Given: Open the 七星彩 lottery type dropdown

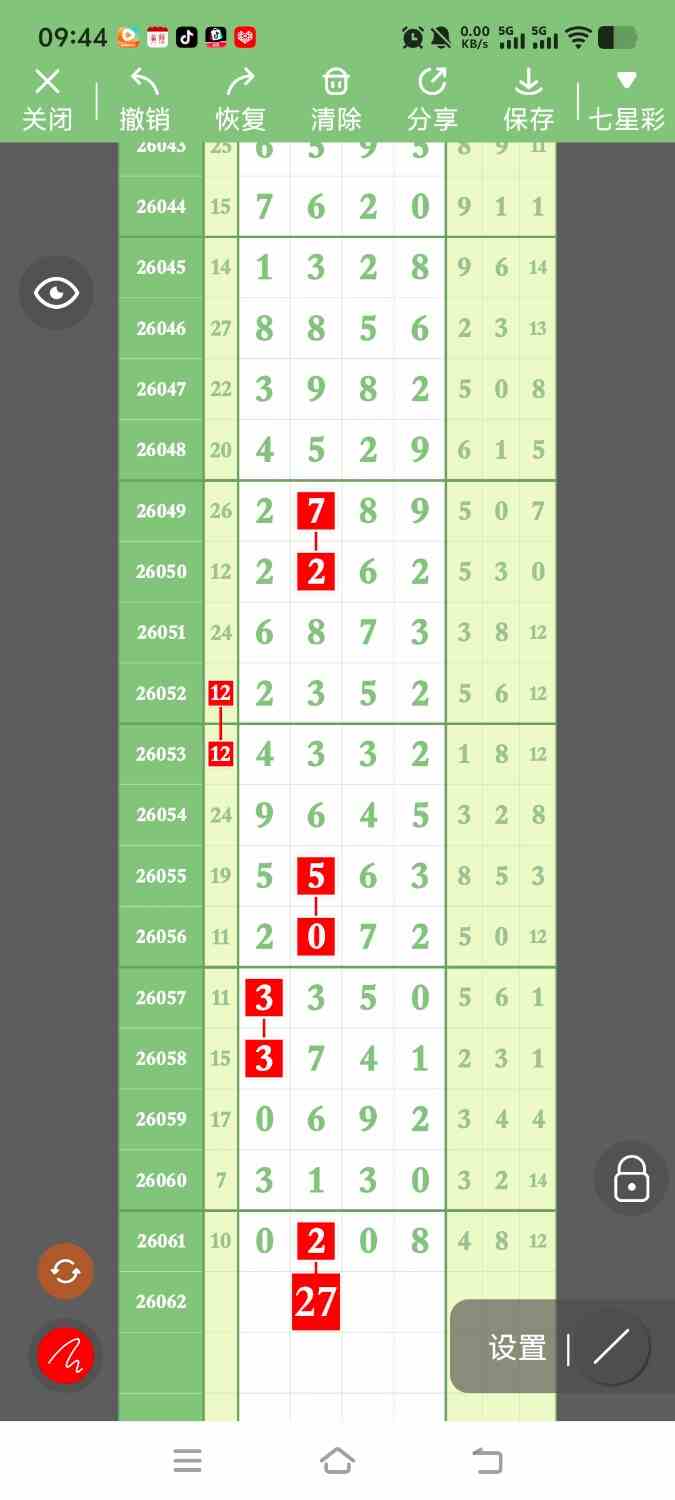Looking at the screenshot, I should [626, 100].
